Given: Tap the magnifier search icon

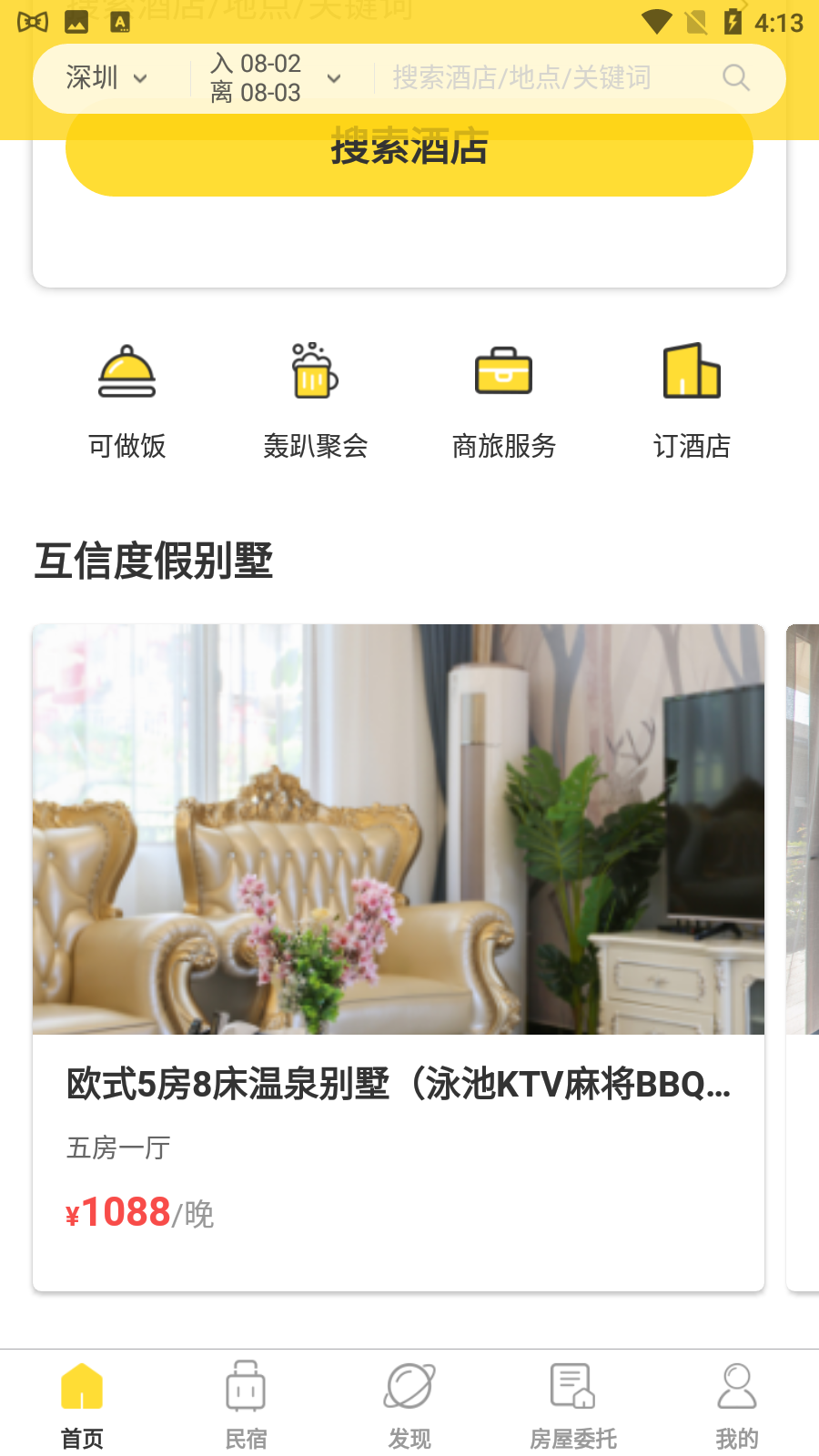Looking at the screenshot, I should click(x=735, y=78).
